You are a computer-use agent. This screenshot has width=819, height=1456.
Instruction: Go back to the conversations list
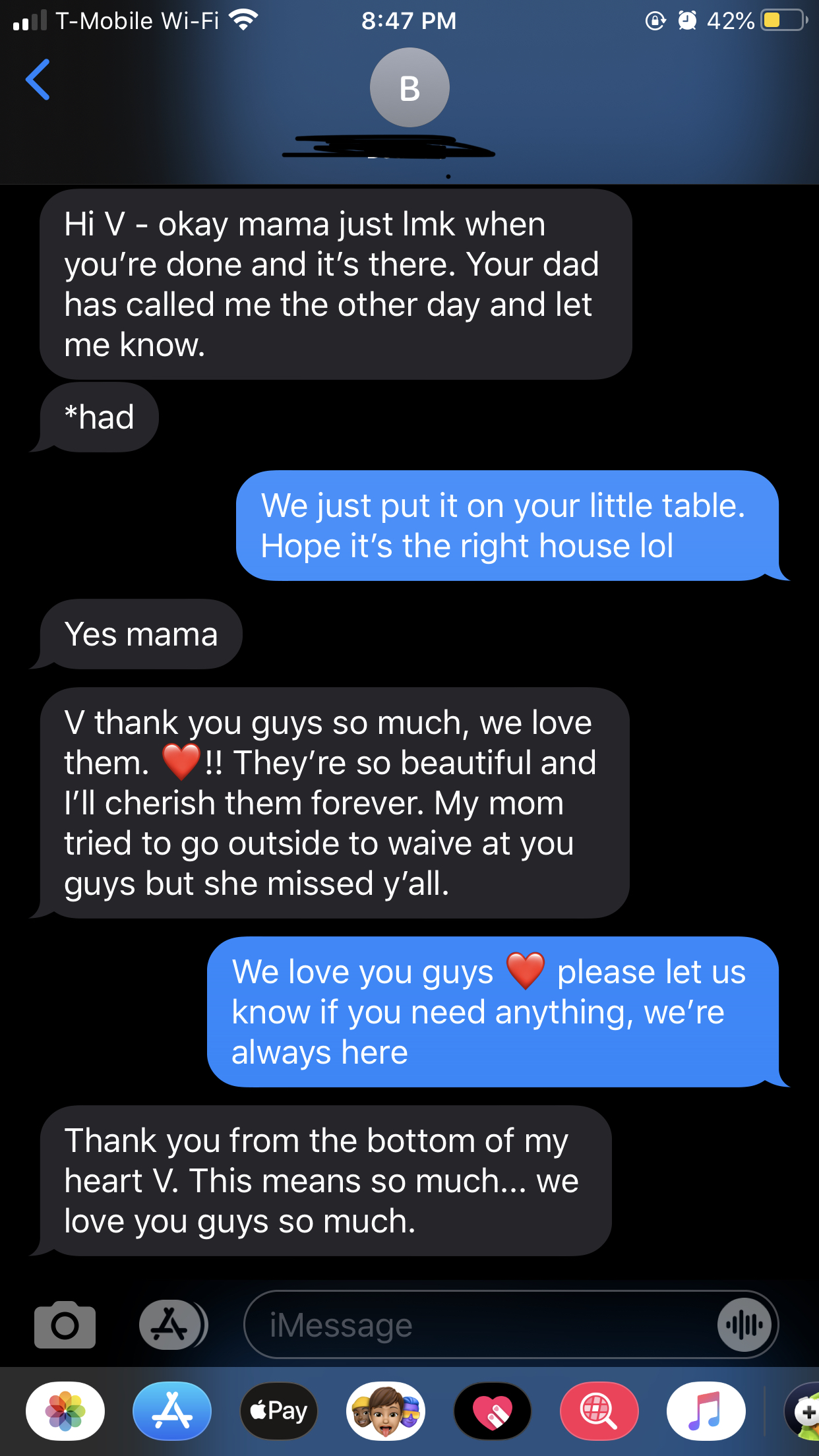[x=38, y=80]
